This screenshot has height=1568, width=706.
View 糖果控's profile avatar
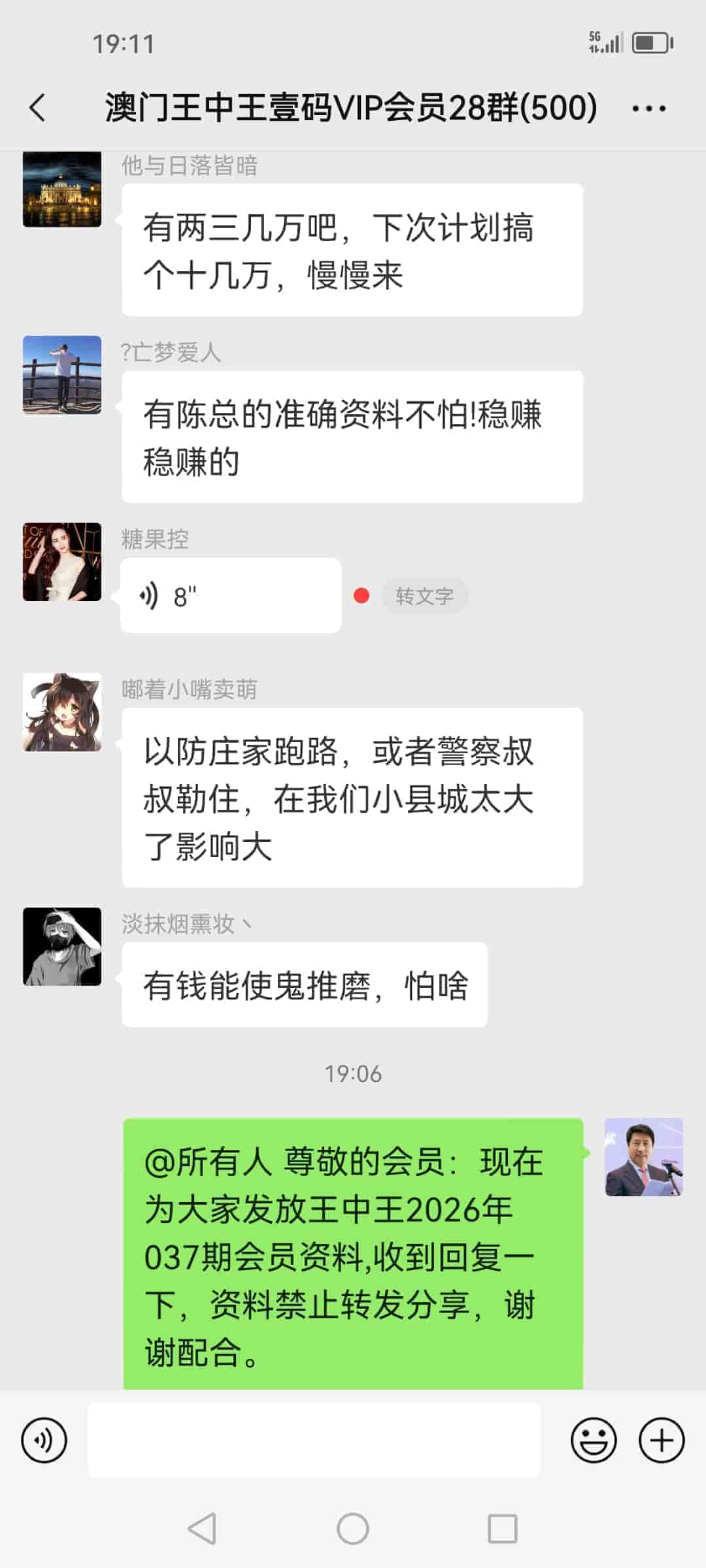click(62, 562)
